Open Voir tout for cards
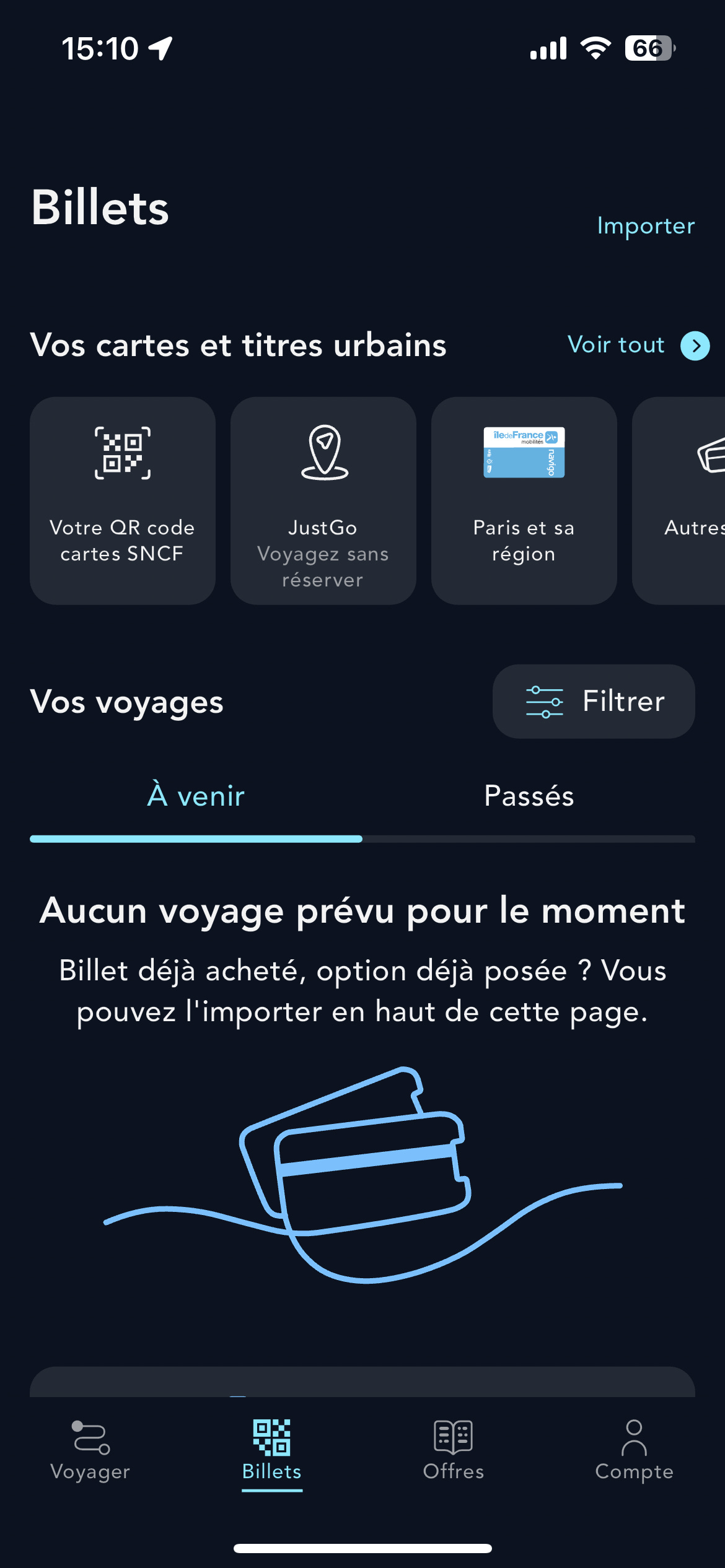Image resolution: width=725 pixels, height=1568 pixels. (638, 345)
